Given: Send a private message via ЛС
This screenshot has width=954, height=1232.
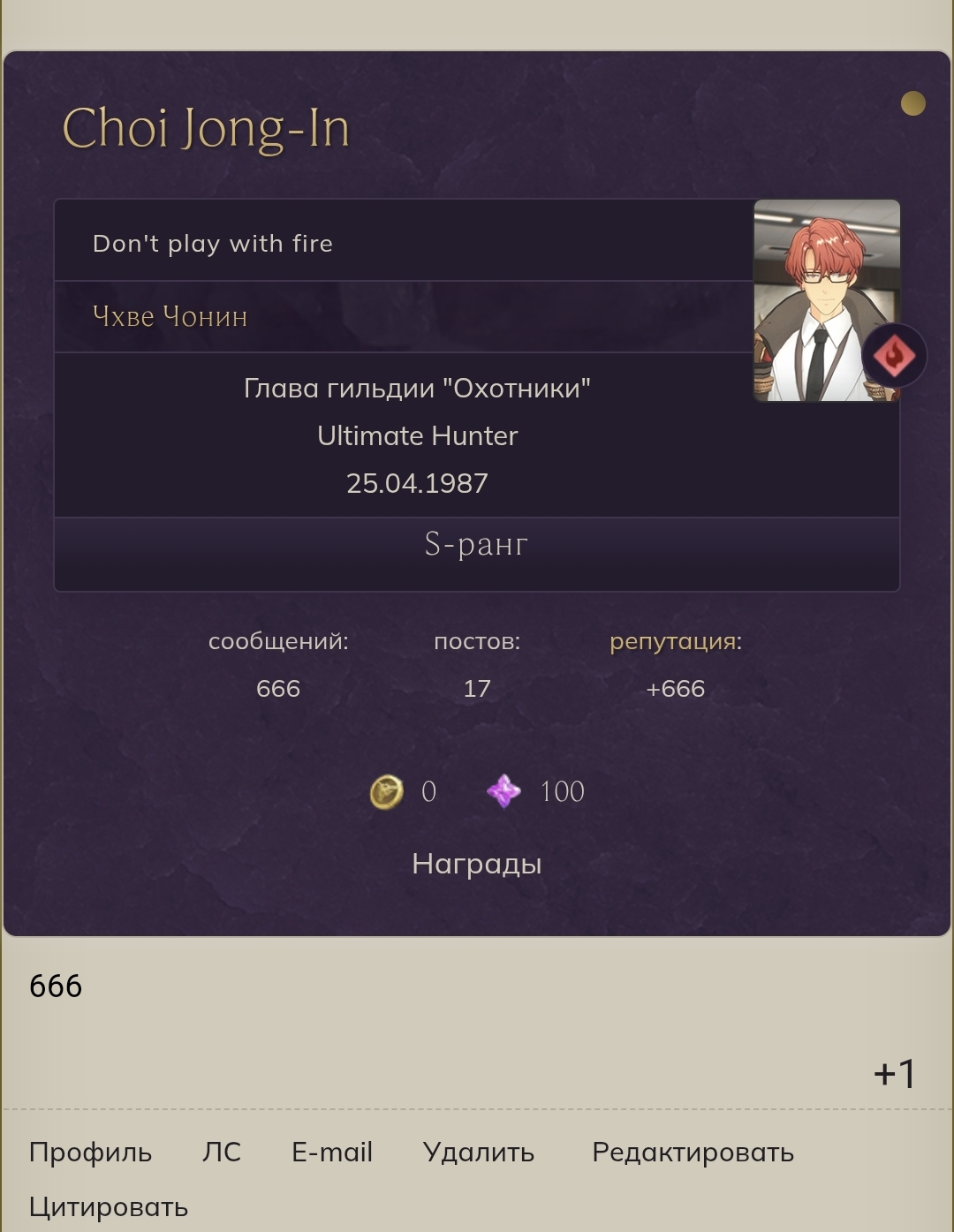Looking at the screenshot, I should (x=222, y=1153).
